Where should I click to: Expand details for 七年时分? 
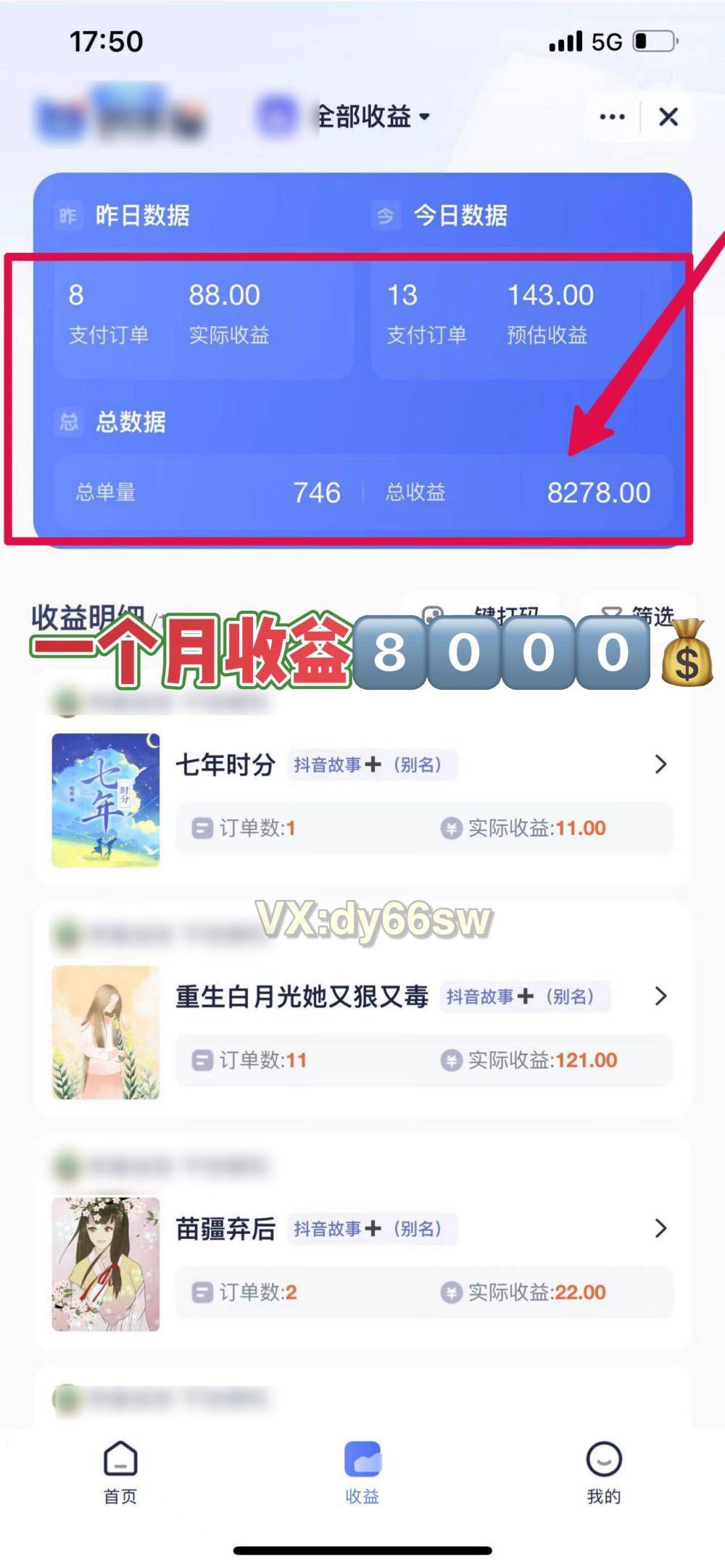(x=660, y=764)
